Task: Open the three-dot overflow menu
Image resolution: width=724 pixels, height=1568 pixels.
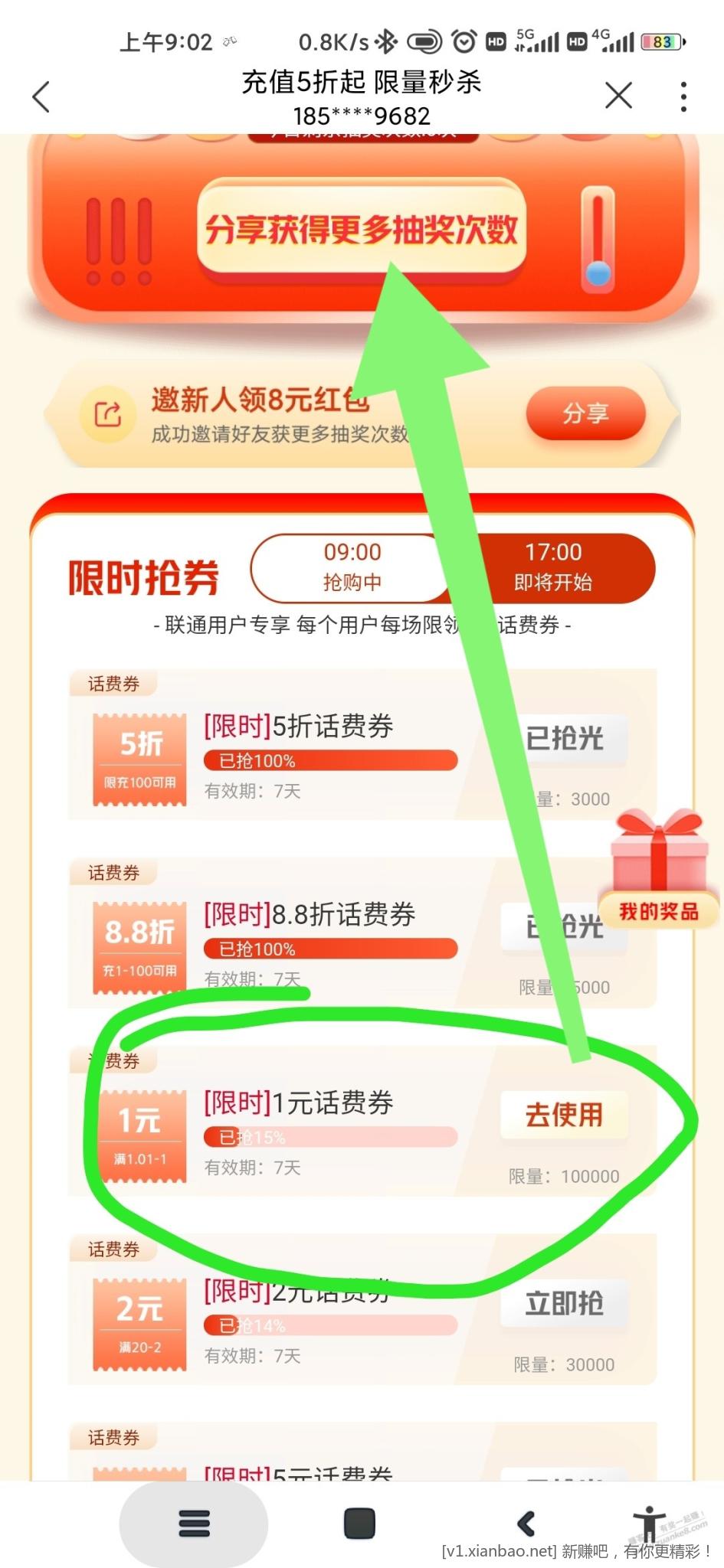Action: (683, 97)
